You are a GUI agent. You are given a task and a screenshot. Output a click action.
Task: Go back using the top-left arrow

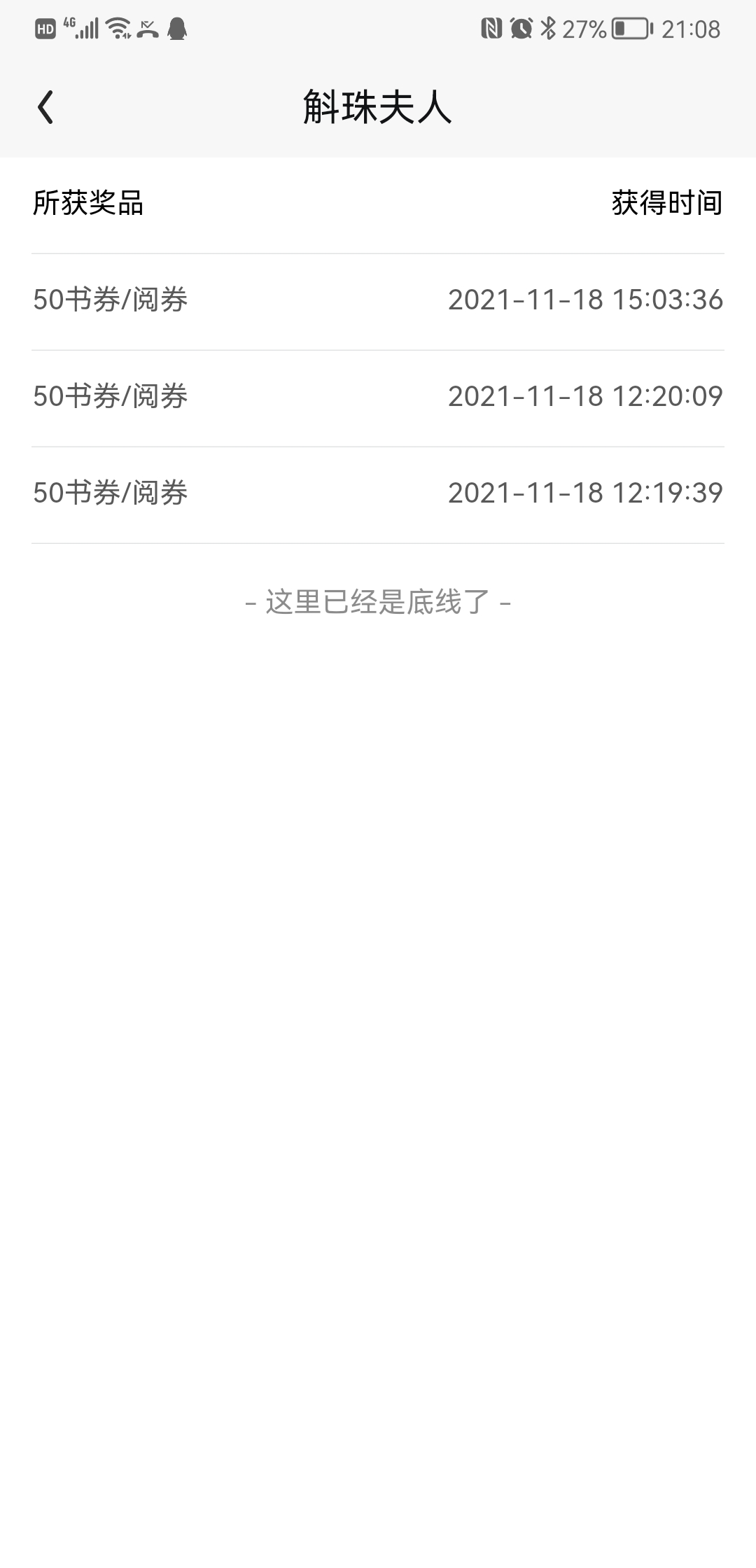pyautogui.click(x=45, y=108)
